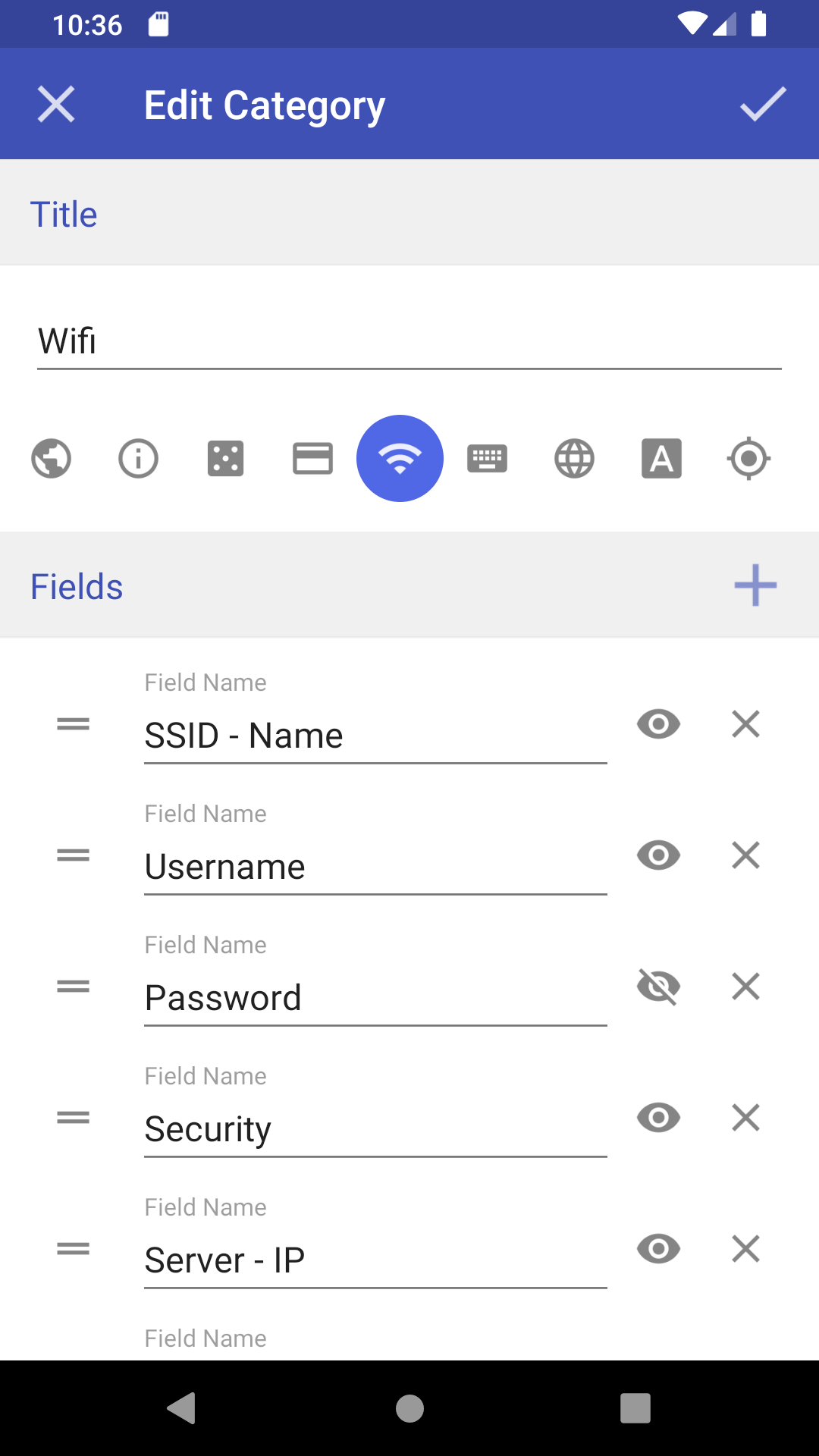Edit the Password field name

tap(375, 998)
